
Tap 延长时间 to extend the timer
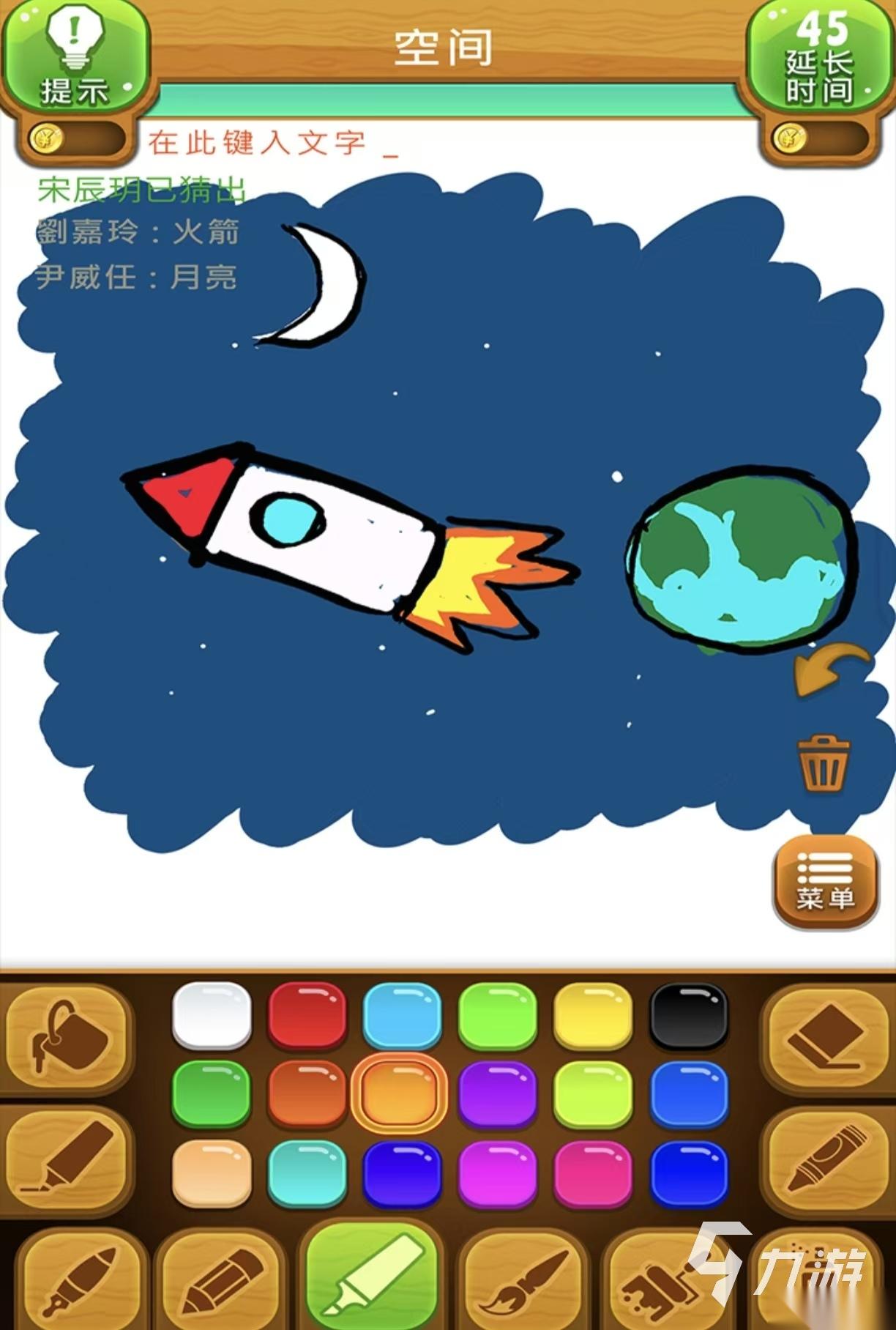(x=820, y=57)
